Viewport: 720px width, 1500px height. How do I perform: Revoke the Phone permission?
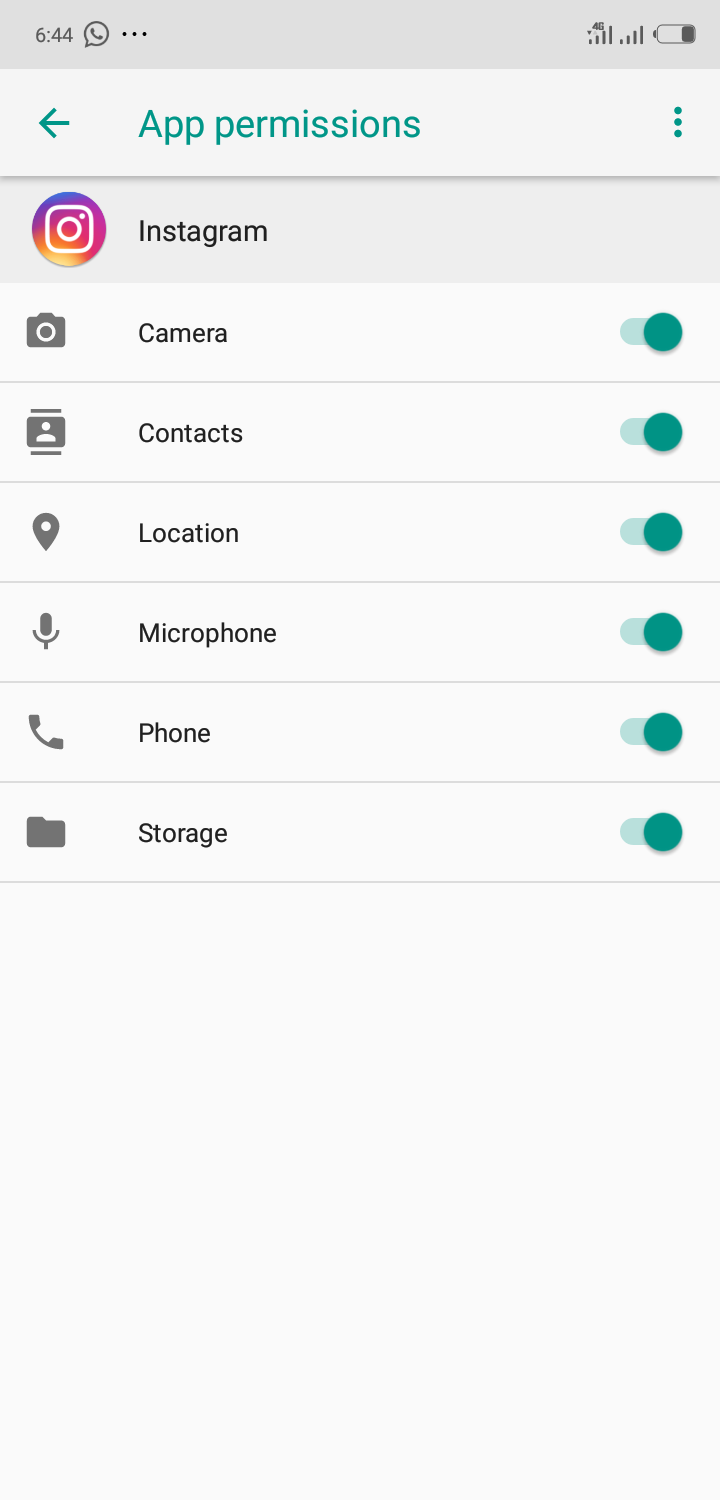[651, 732]
